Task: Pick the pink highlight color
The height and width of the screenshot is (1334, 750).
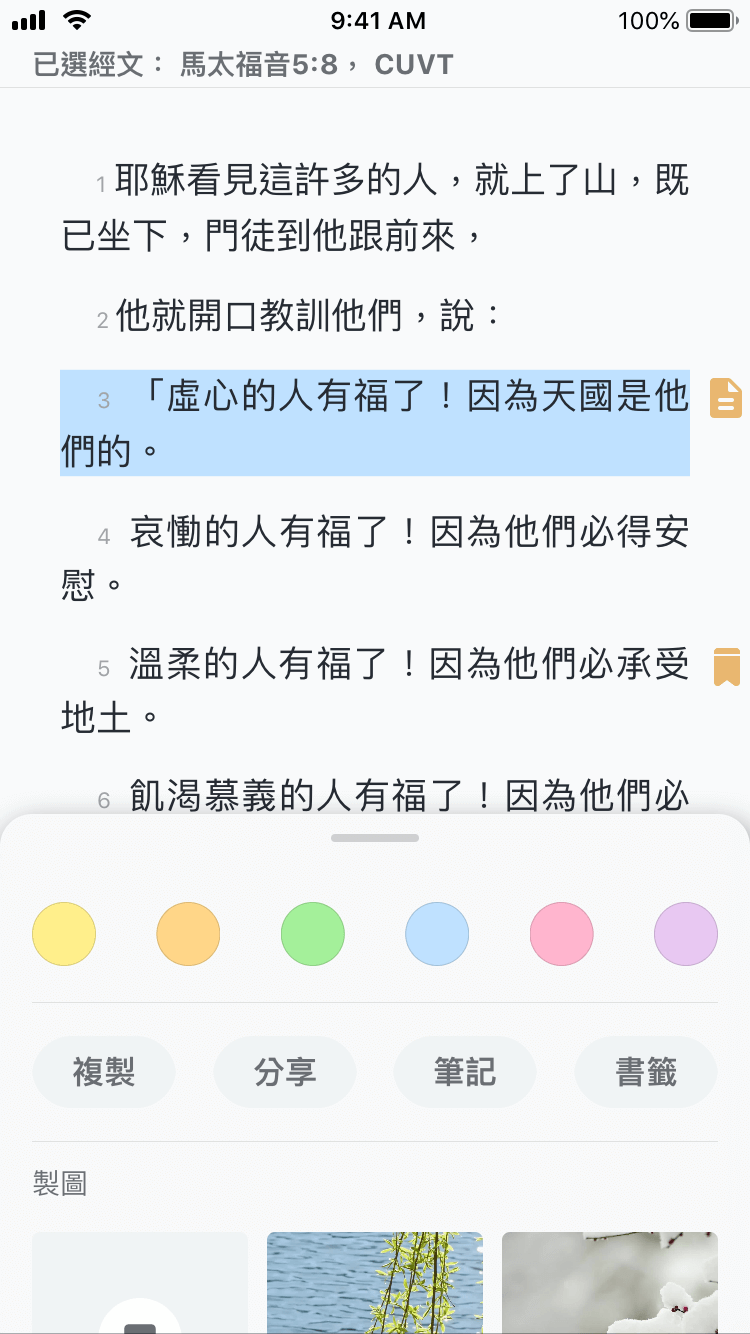Action: pos(561,934)
